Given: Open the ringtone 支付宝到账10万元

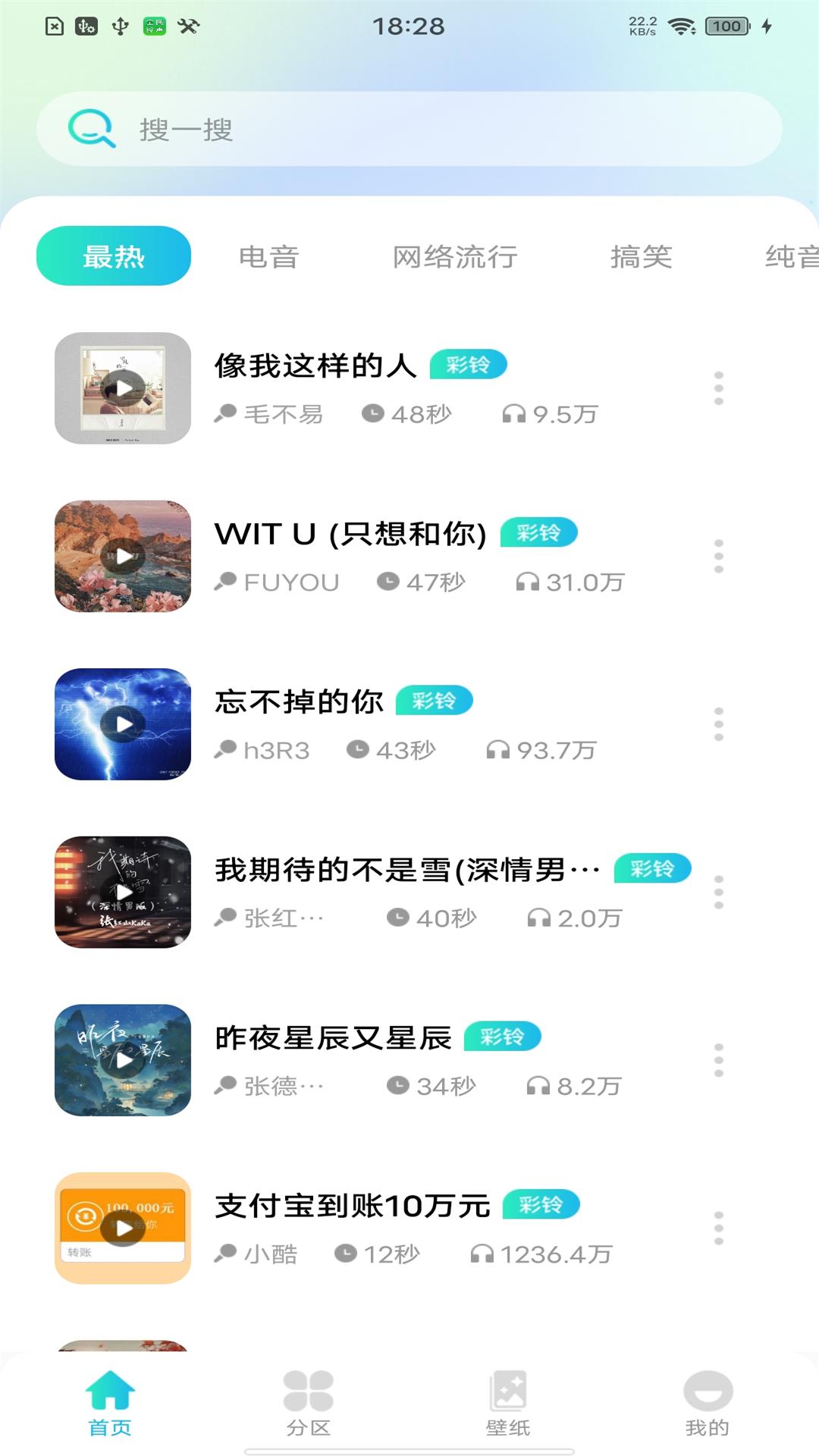Looking at the screenshot, I should tap(353, 1206).
